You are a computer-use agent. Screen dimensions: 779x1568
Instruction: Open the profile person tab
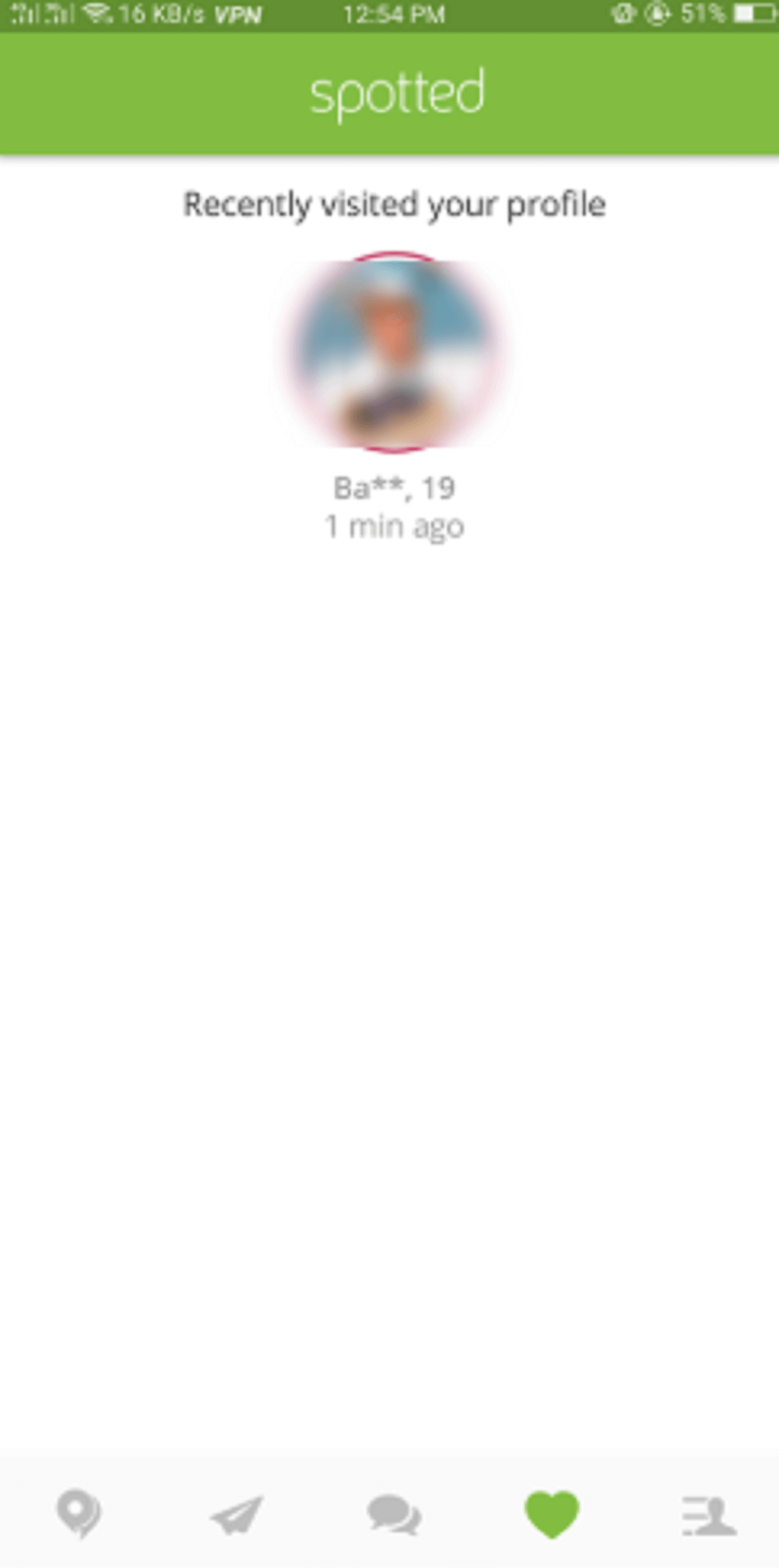point(709,1515)
